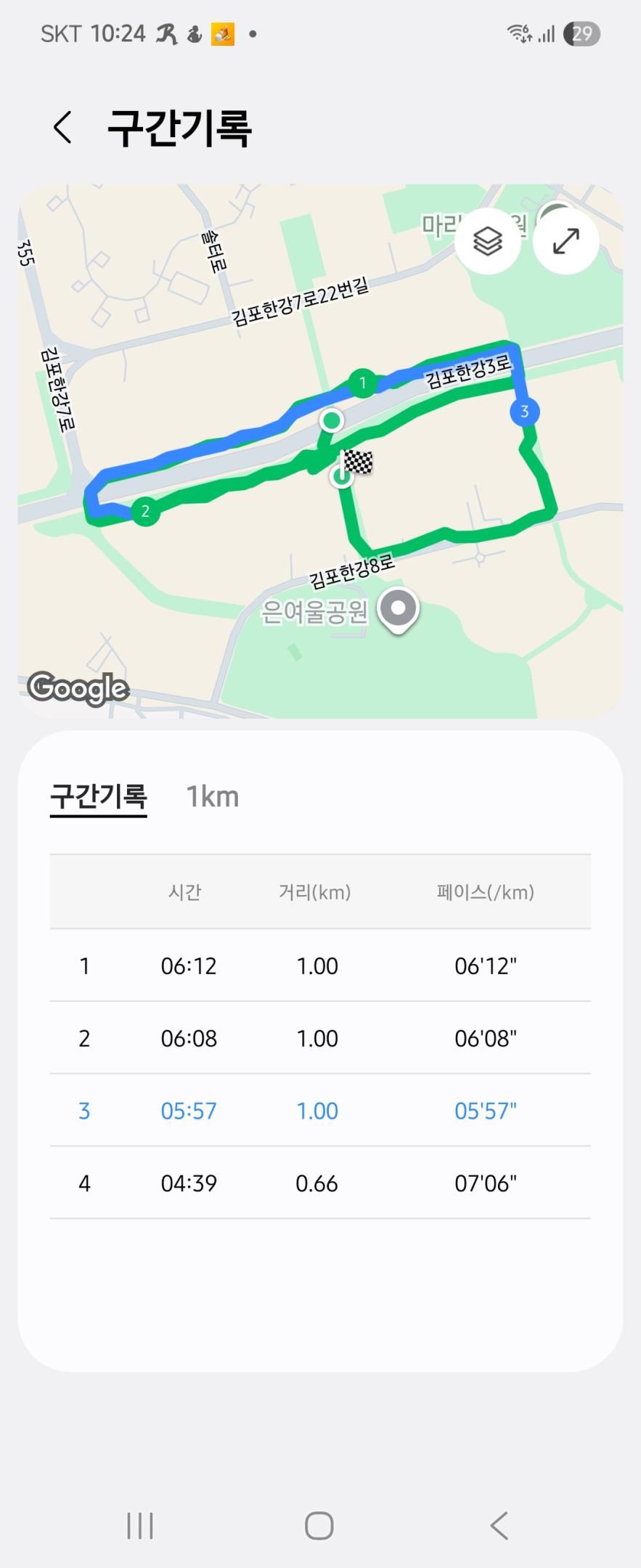Tap the kilometer marker labeled 2
The width and height of the screenshot is (641, 1568).
click(x=144, y=510)
